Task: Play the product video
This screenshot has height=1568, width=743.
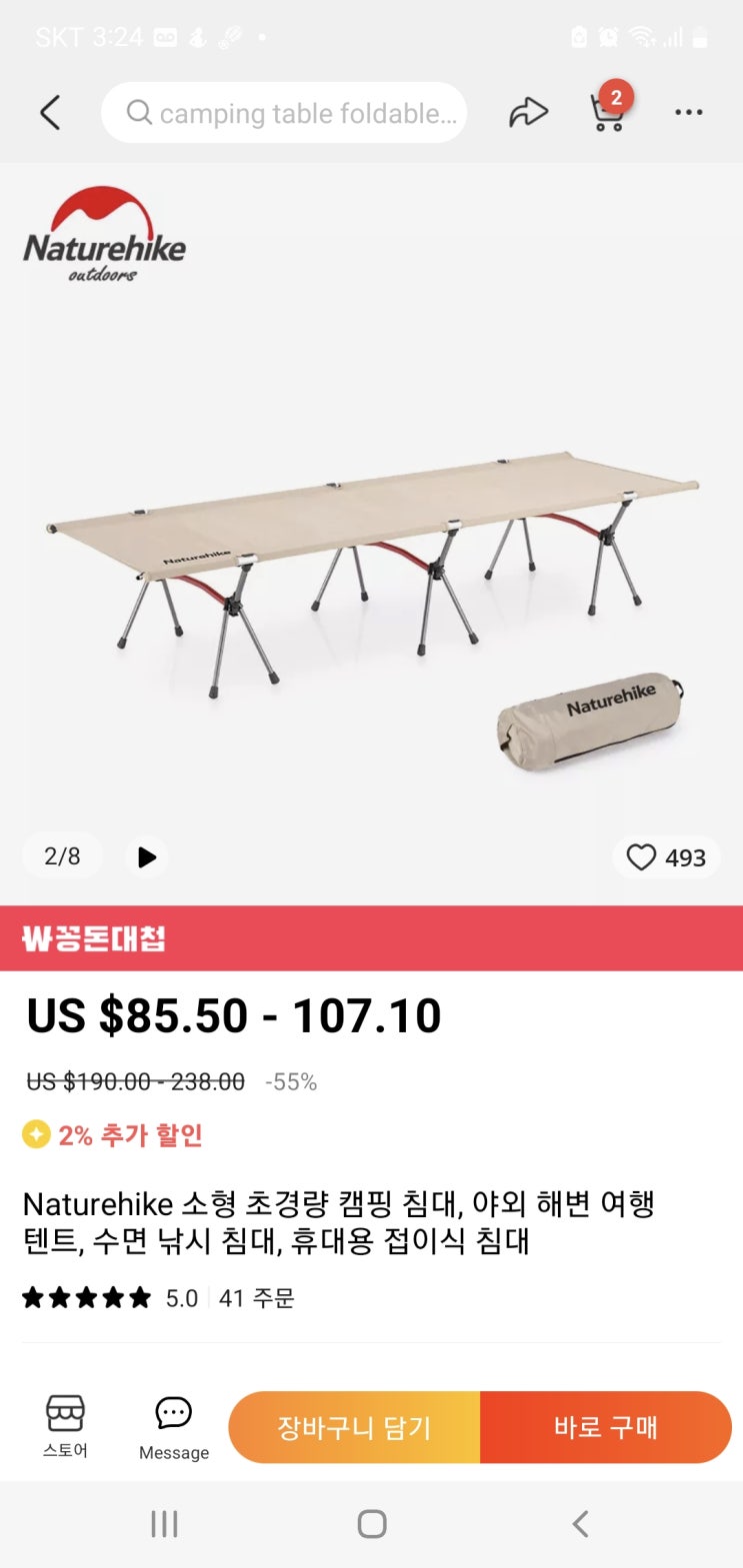Action: (147, 856)
